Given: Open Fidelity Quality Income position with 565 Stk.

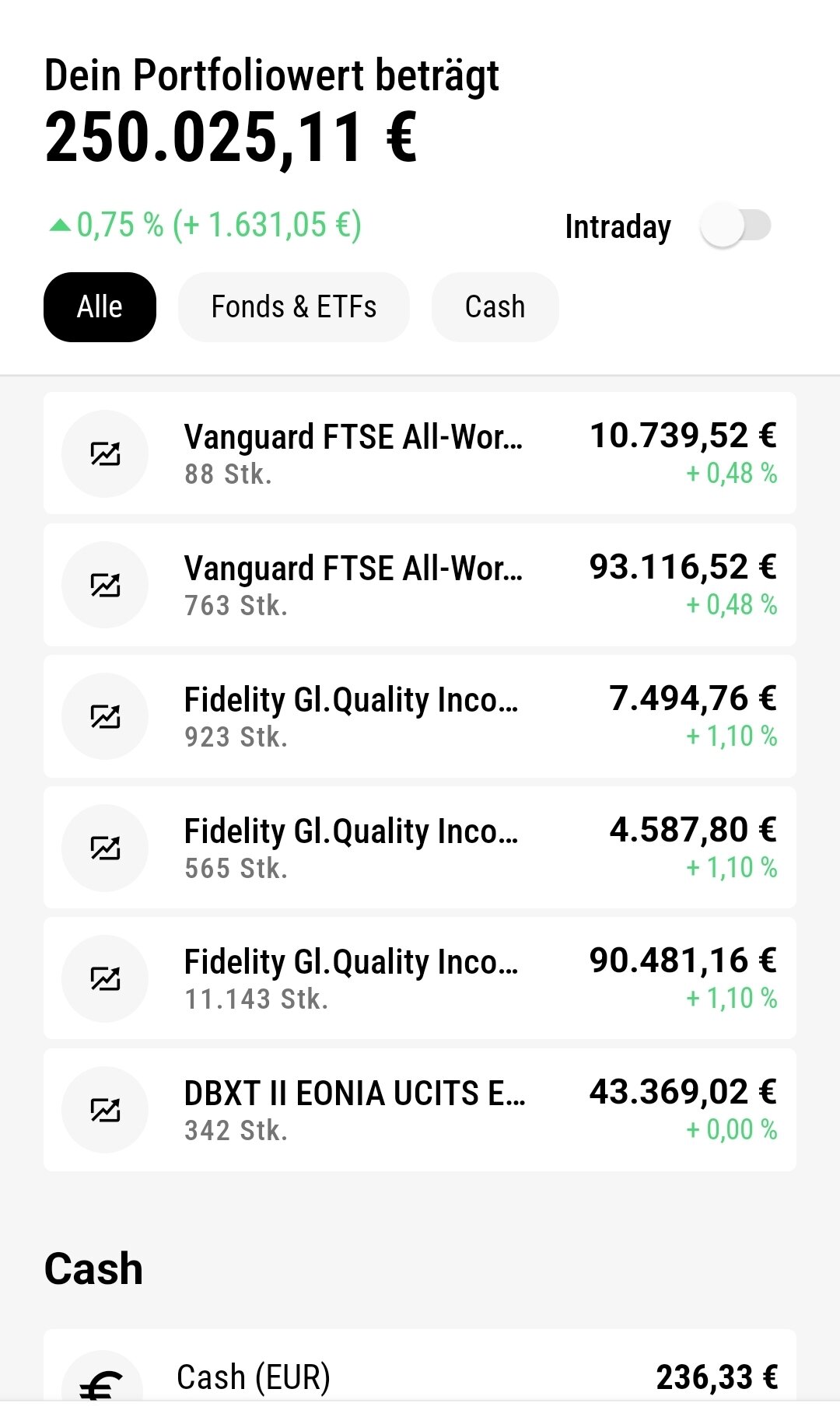Looking at the screenshot, I should (x=420, y=848).
